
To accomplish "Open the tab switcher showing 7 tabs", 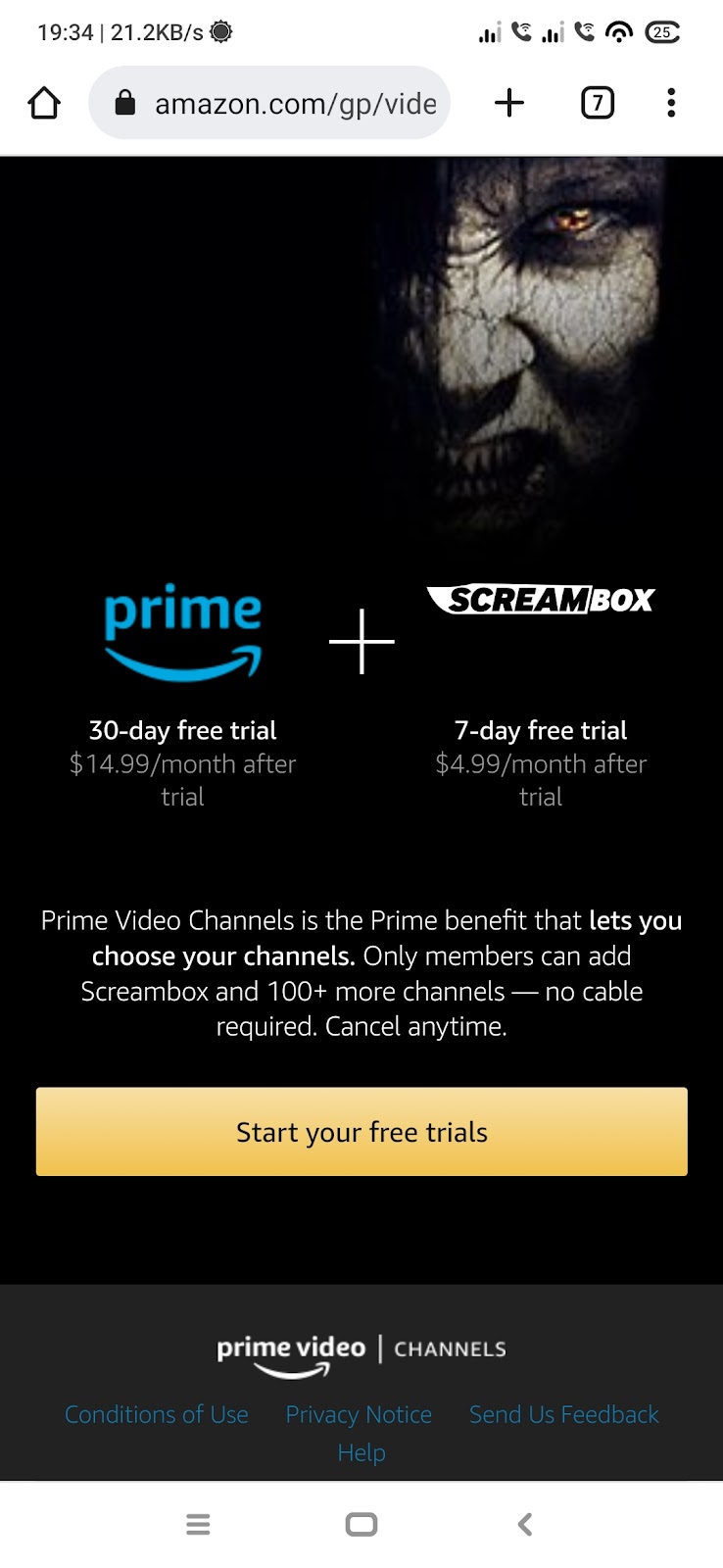I will (x=598, y=103).
